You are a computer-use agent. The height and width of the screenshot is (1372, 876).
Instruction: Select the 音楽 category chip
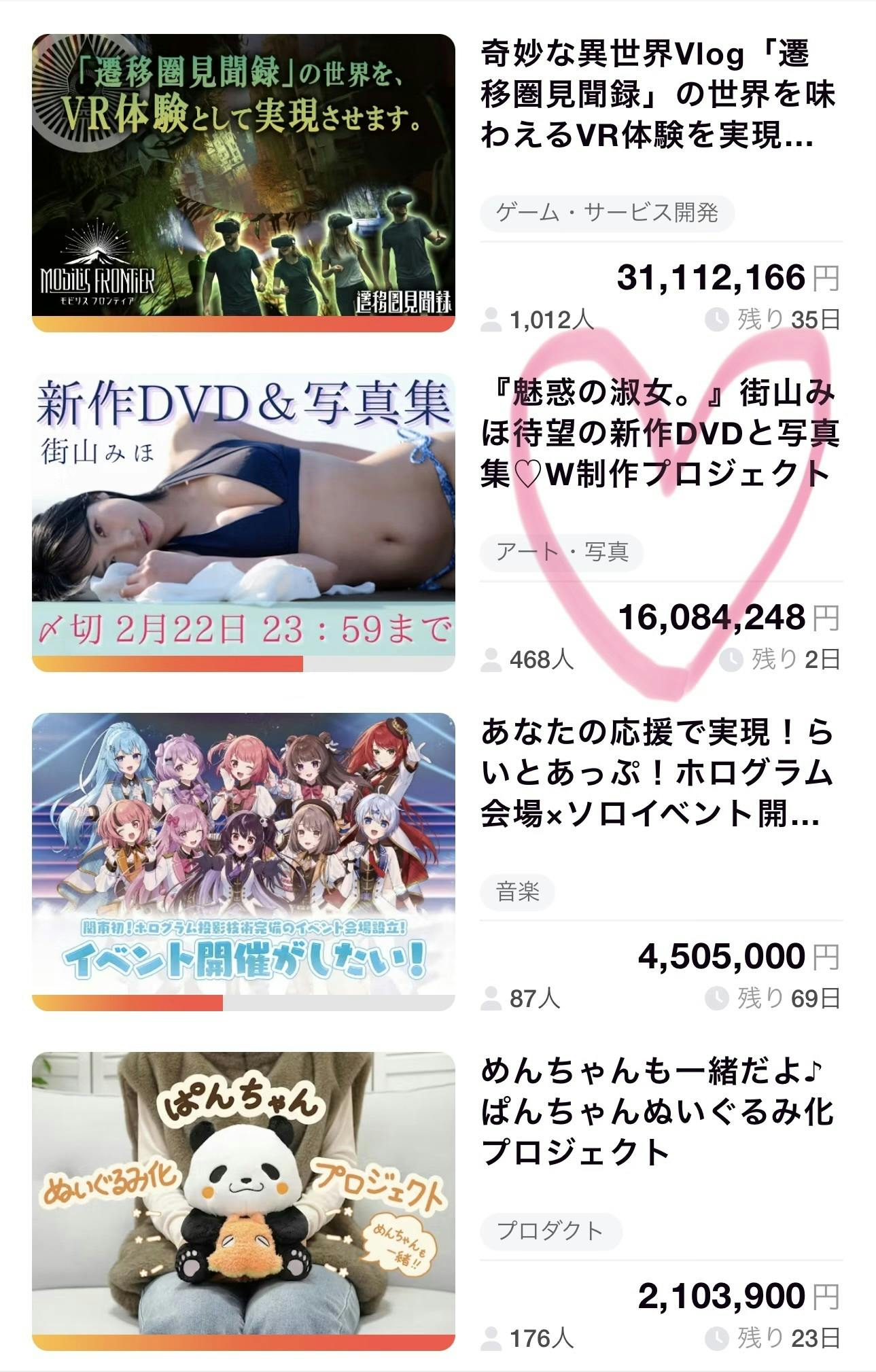517,892
